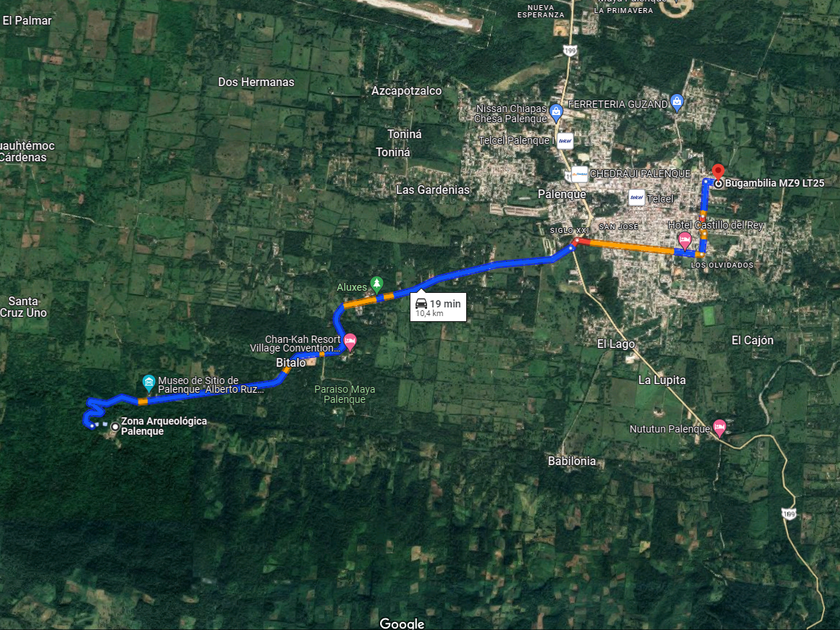This screenshot has width=840, height=630.
Task: Select the Zona Arqueológica Palenque start marker
Action: (115, 427)
